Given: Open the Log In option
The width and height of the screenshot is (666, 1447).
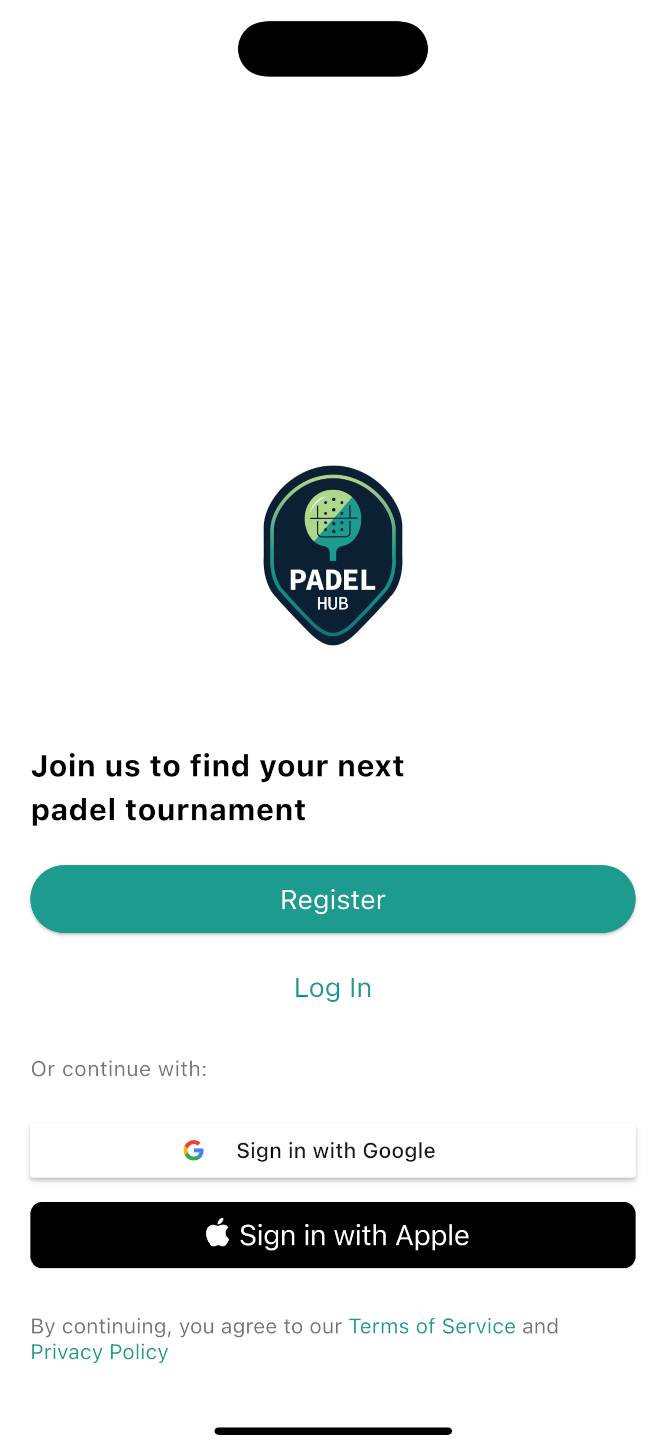Looking at the screenshot, I should coord(333,988).
